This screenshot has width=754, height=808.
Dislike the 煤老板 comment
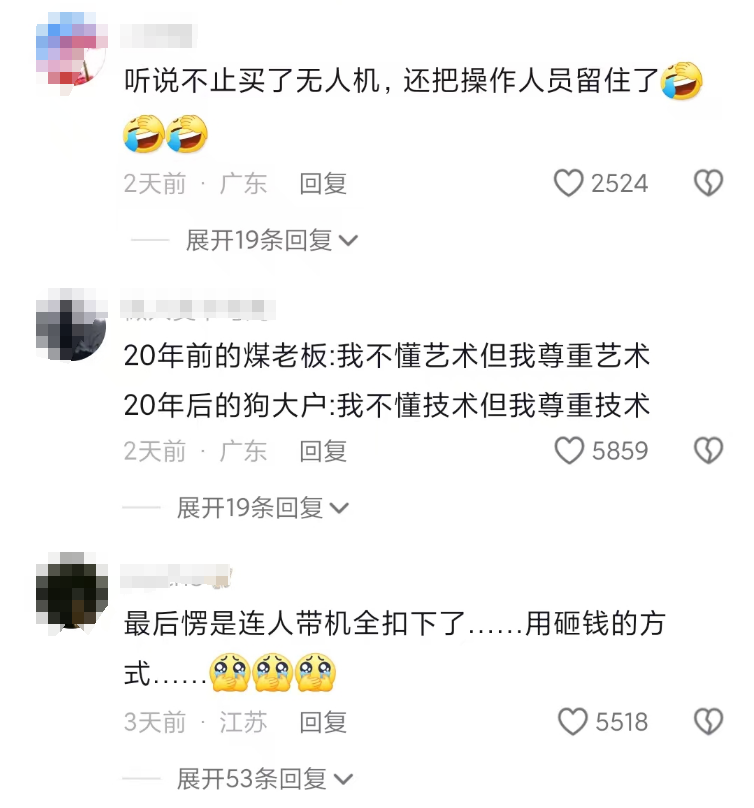click(708, 451)
